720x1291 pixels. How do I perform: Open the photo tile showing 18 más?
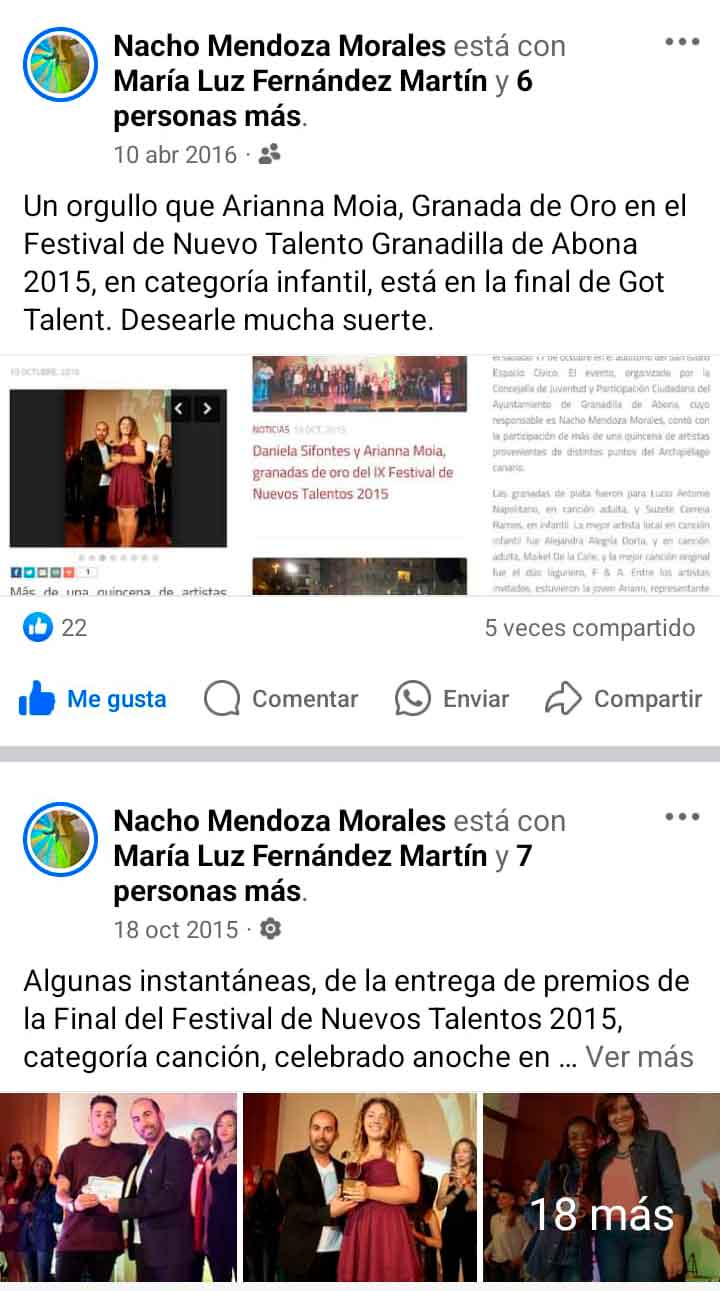tap(601, 1188)
